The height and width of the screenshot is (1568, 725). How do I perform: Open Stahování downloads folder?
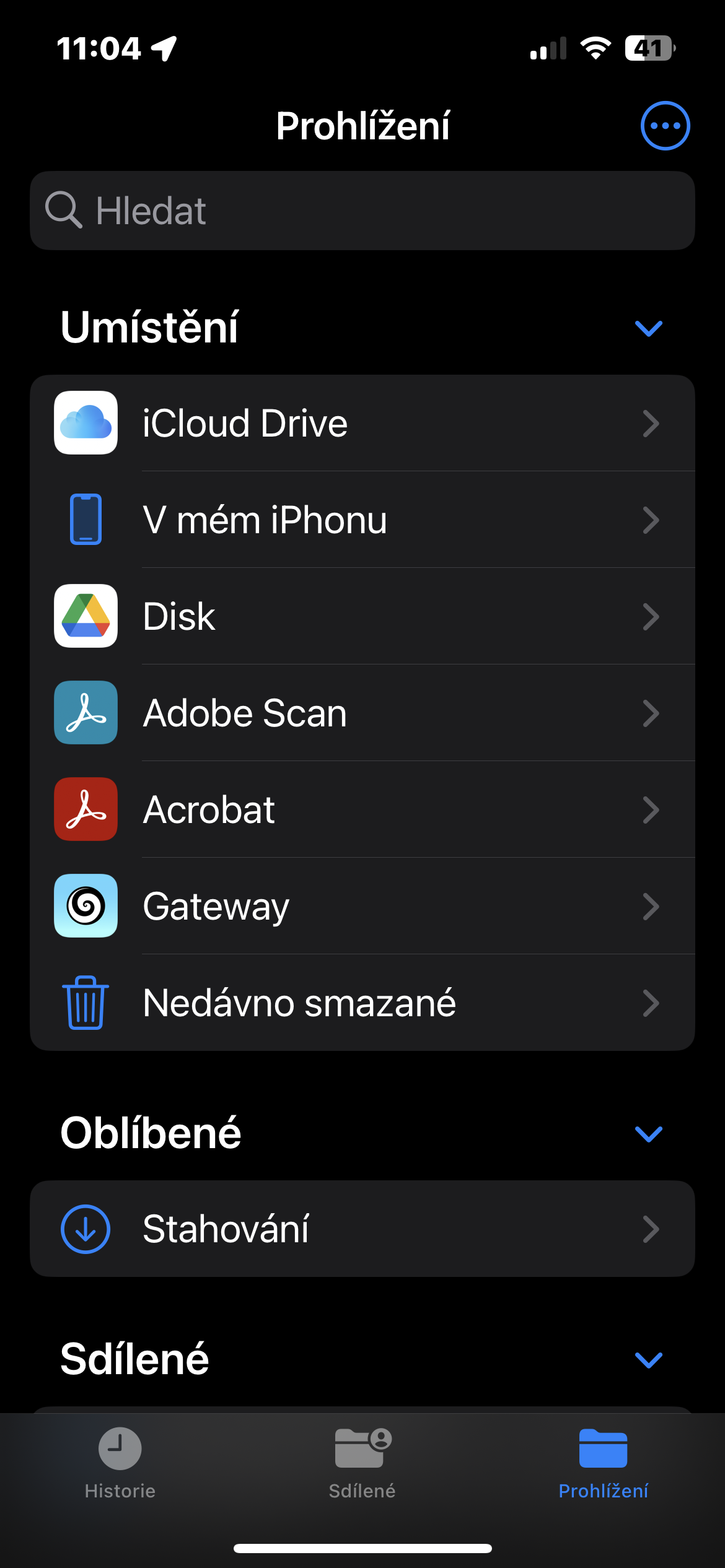pos(362,1229)
